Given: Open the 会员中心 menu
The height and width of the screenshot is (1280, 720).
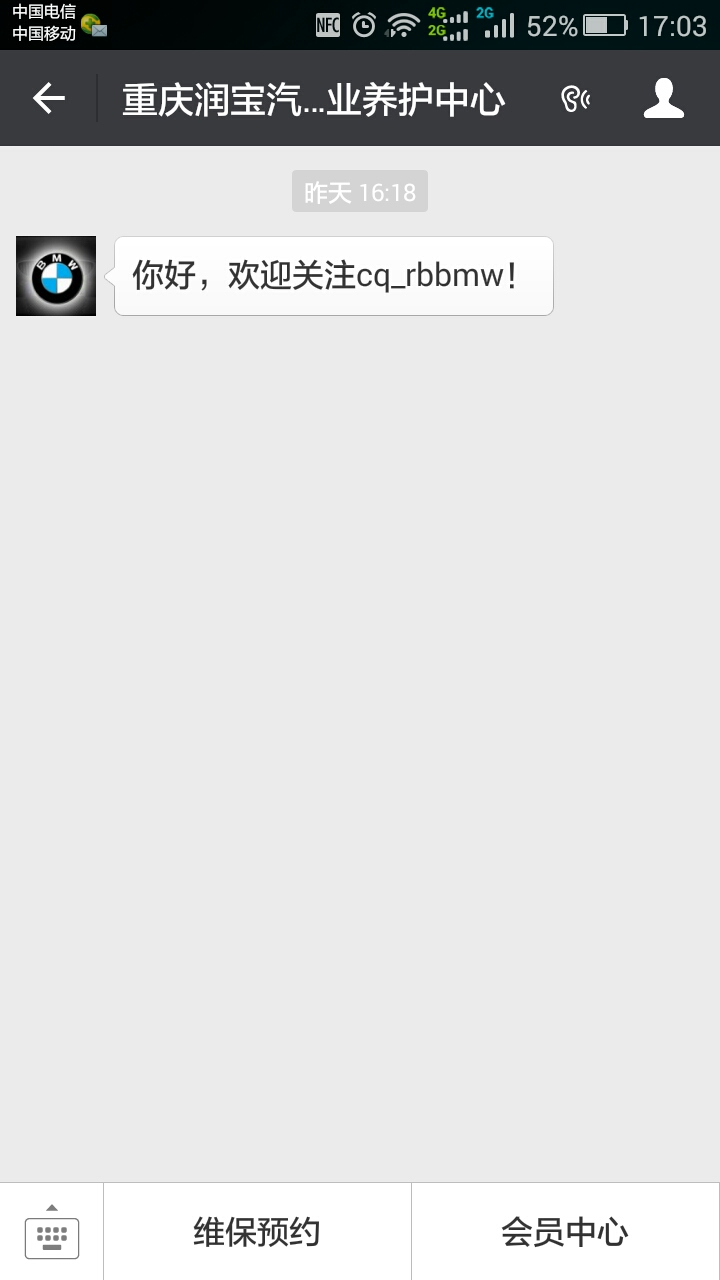Looking at the screenshot, I should [565, 1232].
